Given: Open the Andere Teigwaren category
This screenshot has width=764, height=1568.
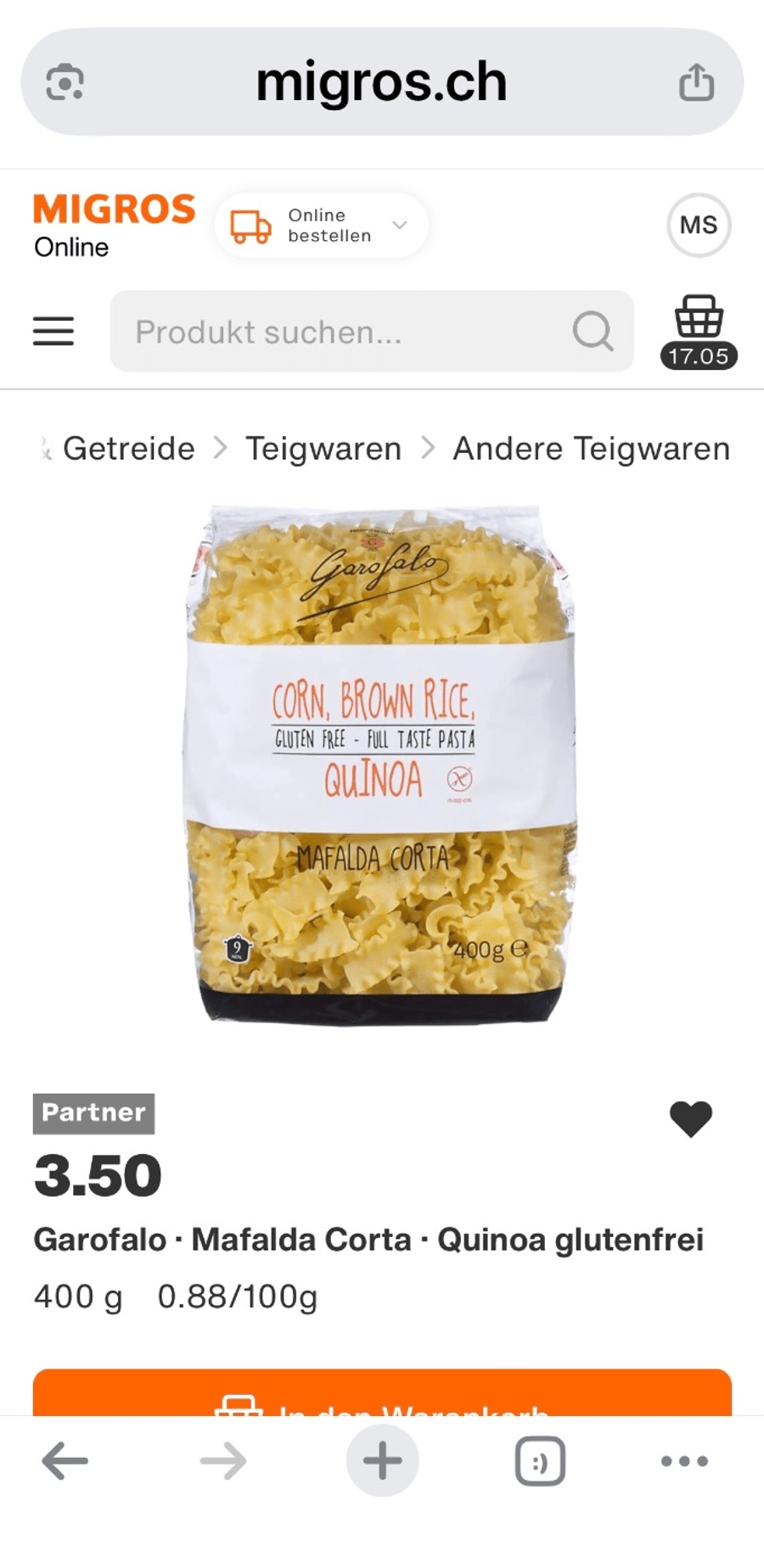Looking at the screenshot, I should [591, 448].
